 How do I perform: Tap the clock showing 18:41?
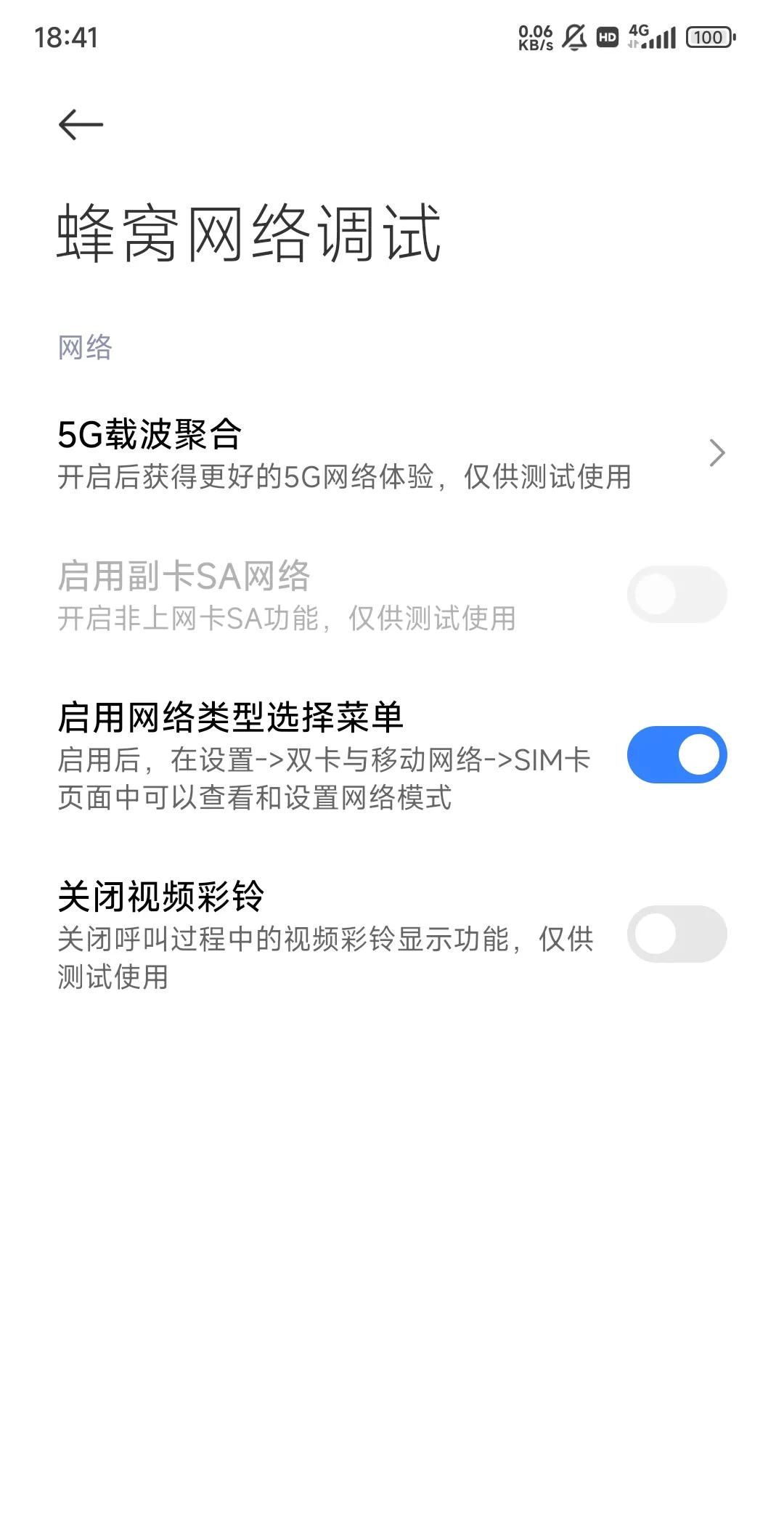(x=64, y=35)
